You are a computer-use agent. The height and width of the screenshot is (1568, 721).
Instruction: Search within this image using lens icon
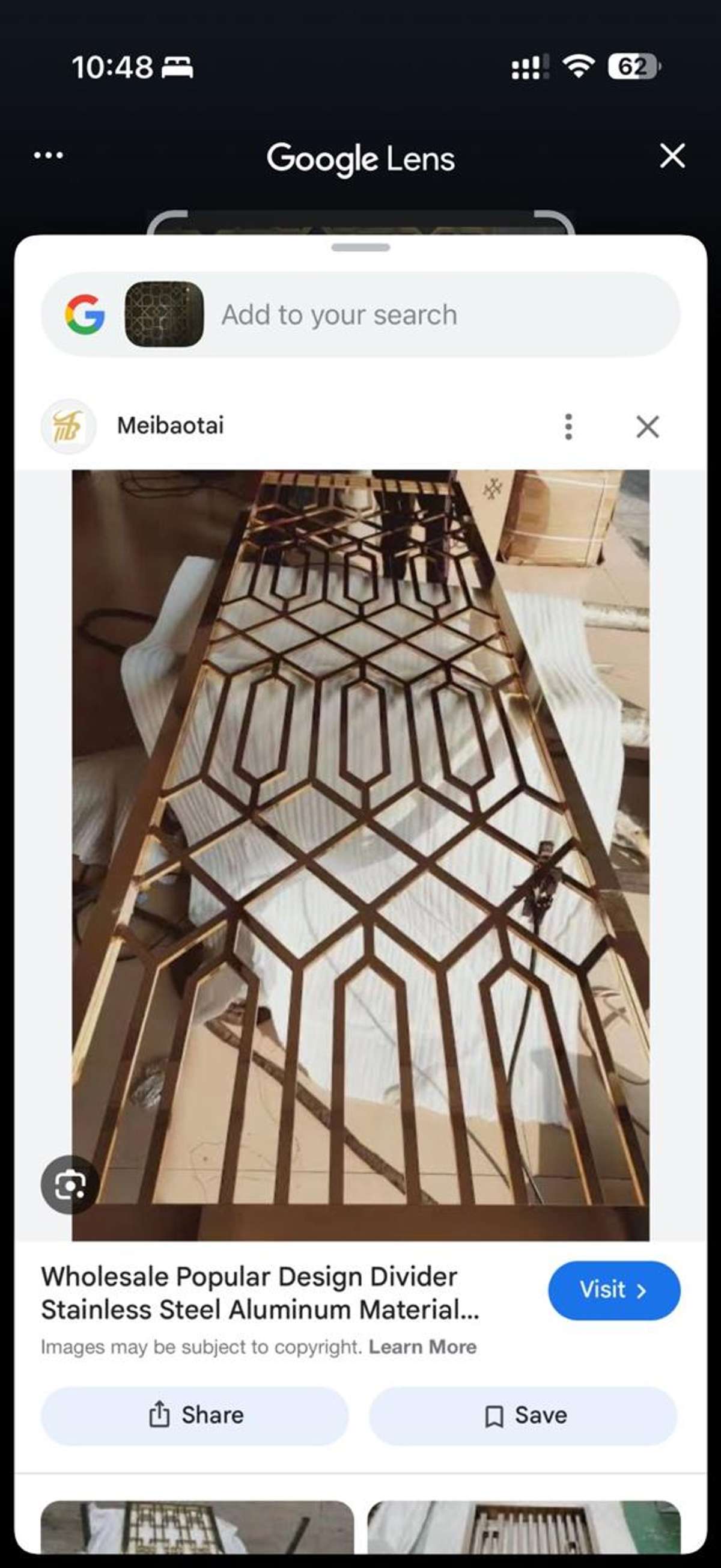pyautogui.click(x=69, y=1184)
